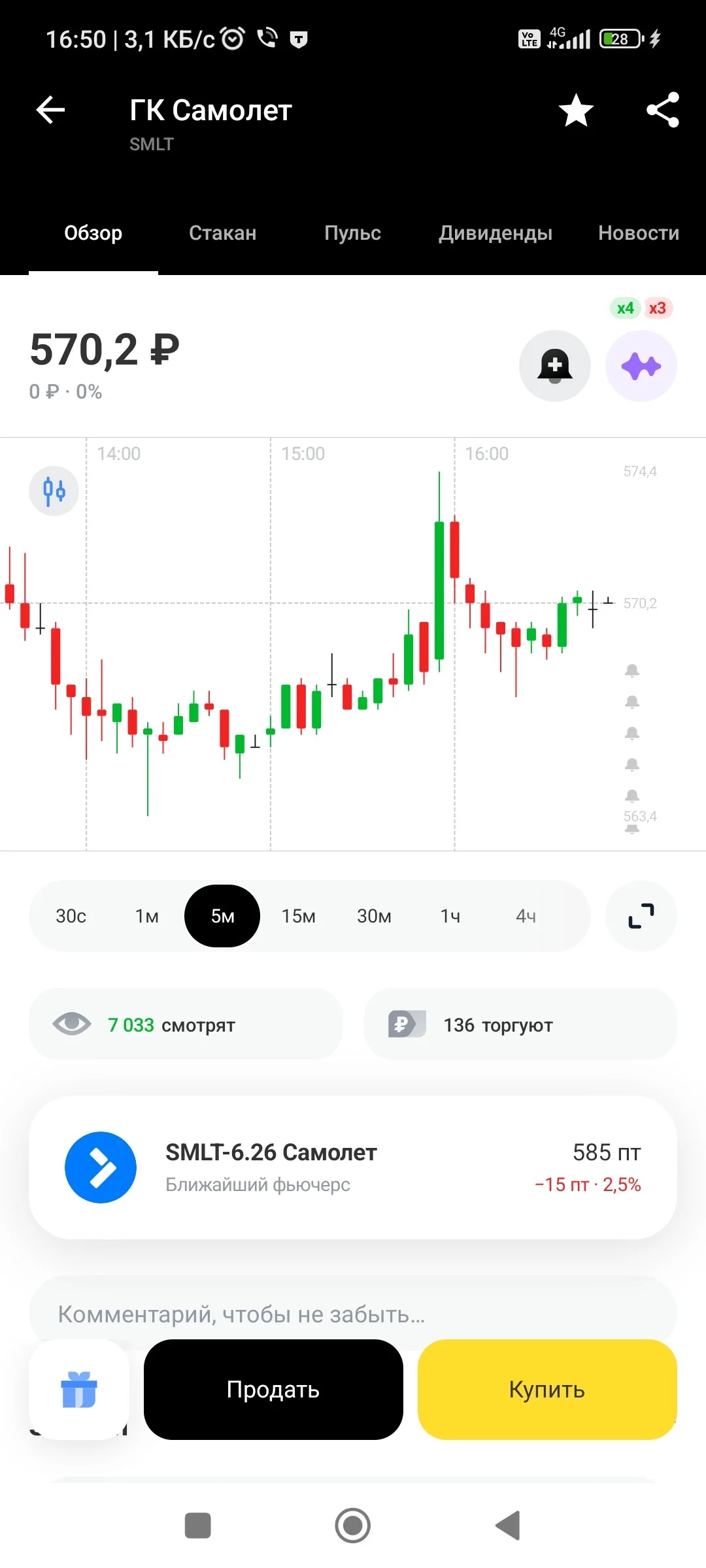Go back using the top arrow
The width and height of the screenshot is (706, 1568).
click(50, 110)
